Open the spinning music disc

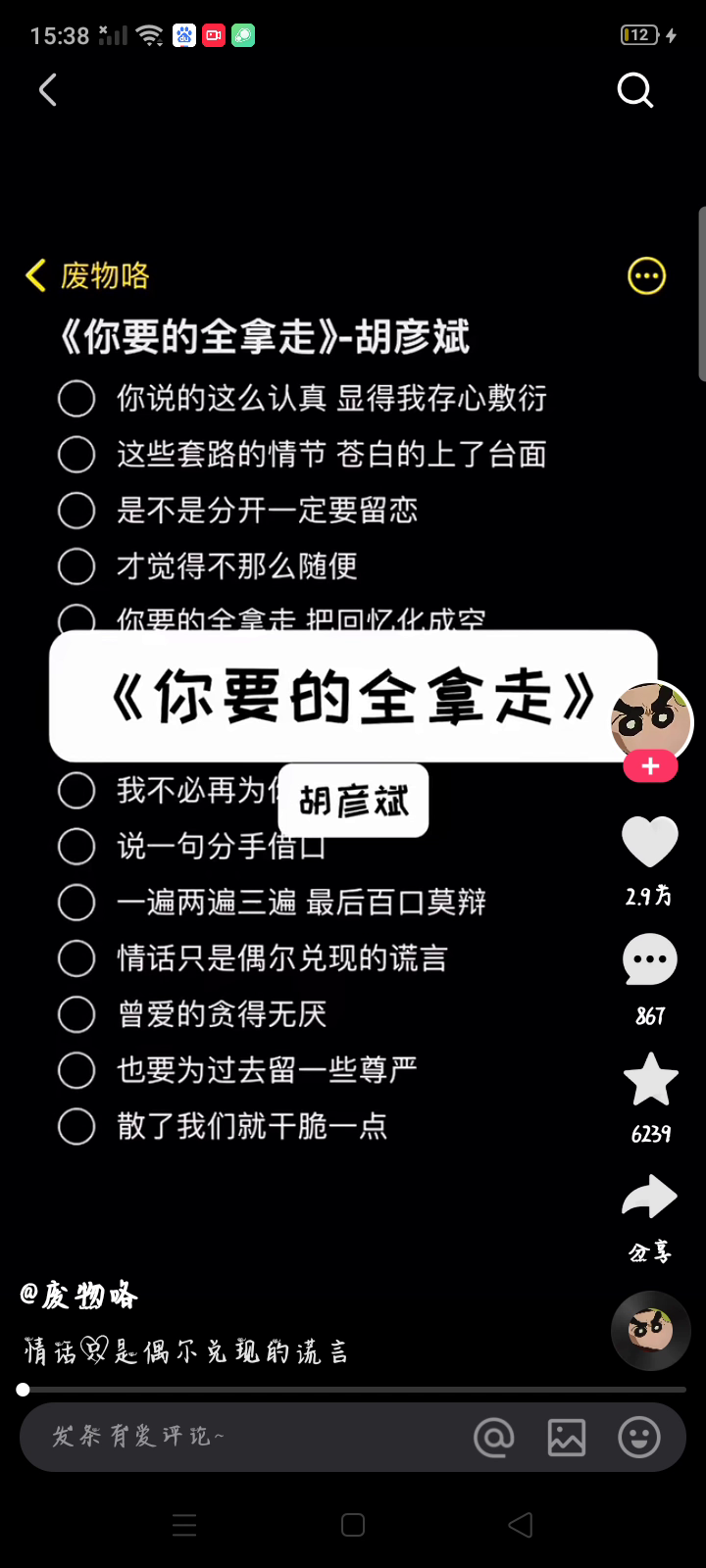pyautogui.click(x=650, y=1330)
